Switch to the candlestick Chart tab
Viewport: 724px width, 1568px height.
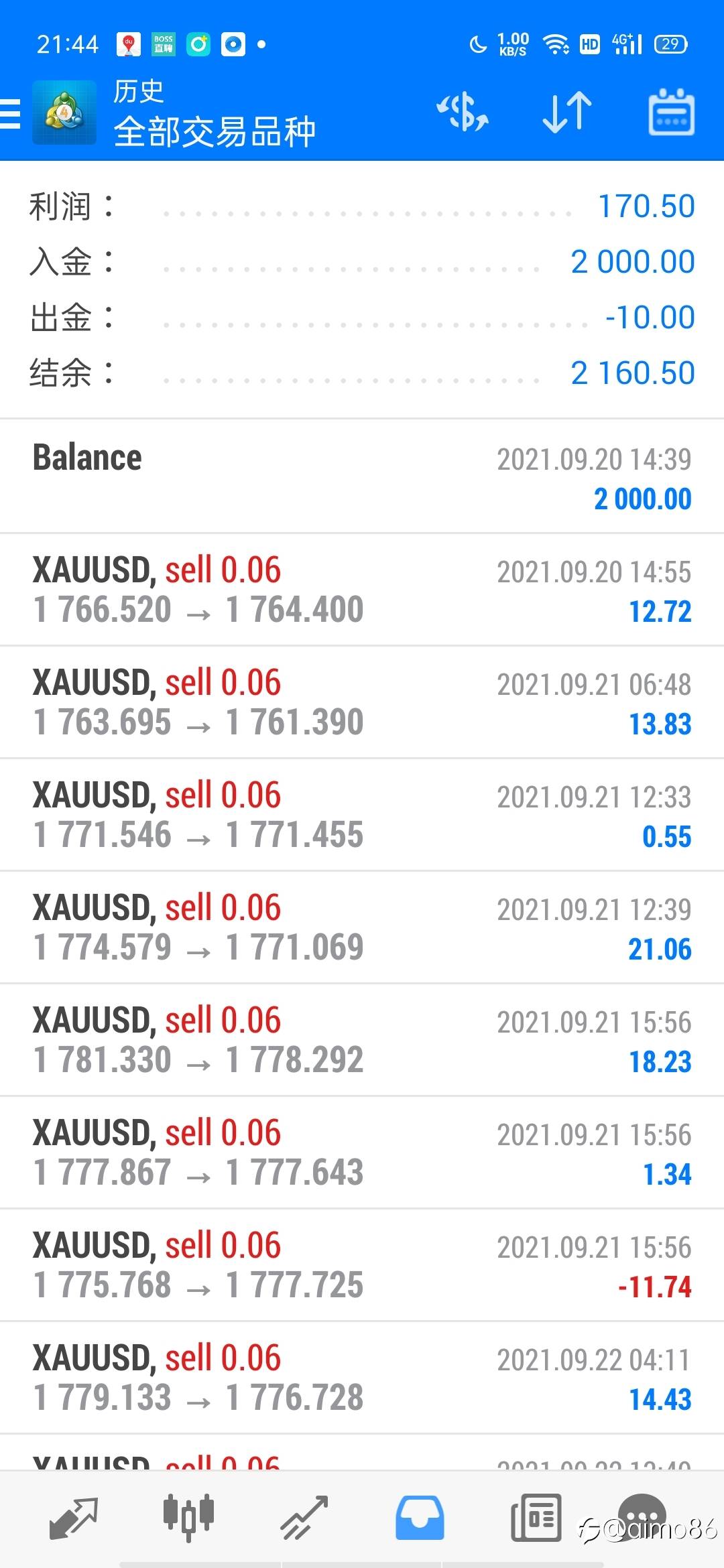click(x=188, y=1517)
